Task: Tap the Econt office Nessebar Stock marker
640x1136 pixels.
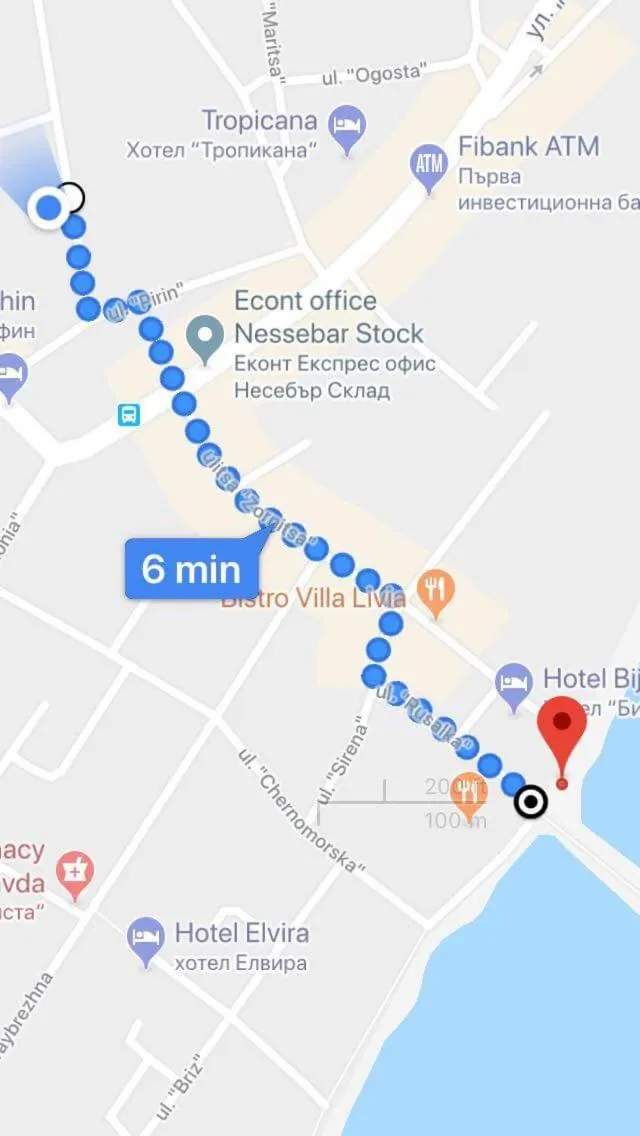Action: [x=207, y=338]
